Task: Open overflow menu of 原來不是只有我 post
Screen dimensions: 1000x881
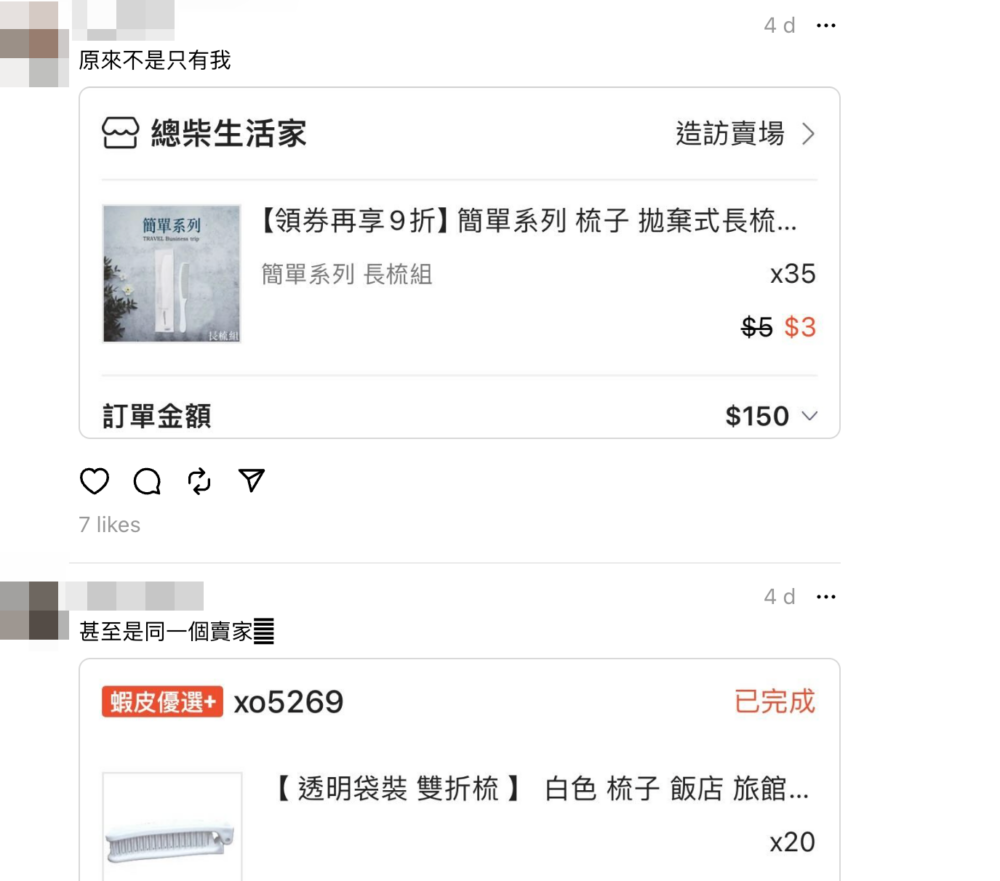Action: pyautogui.click(x=825, y=26)
